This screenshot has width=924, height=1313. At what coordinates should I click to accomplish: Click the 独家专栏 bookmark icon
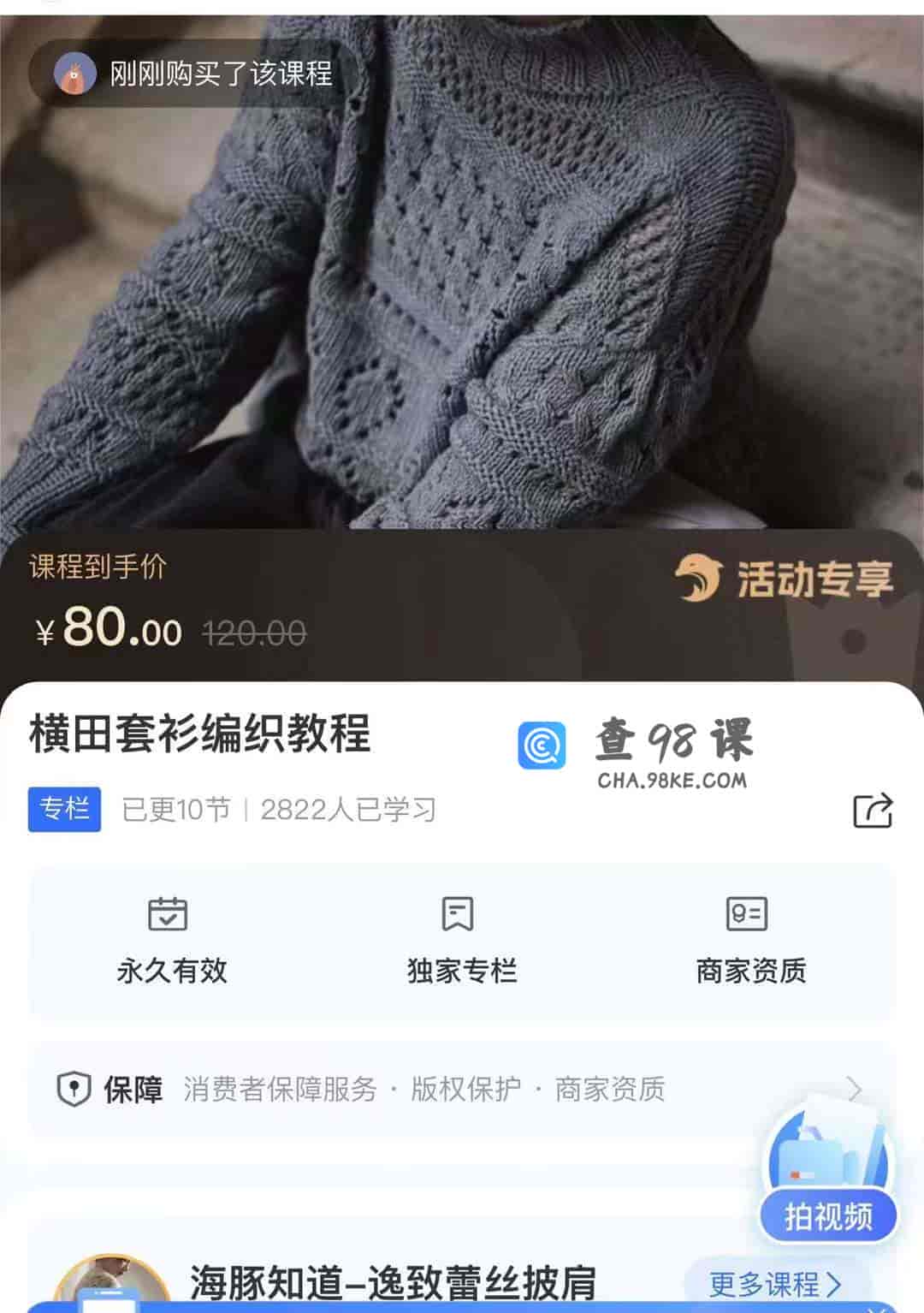click(459, 915)
